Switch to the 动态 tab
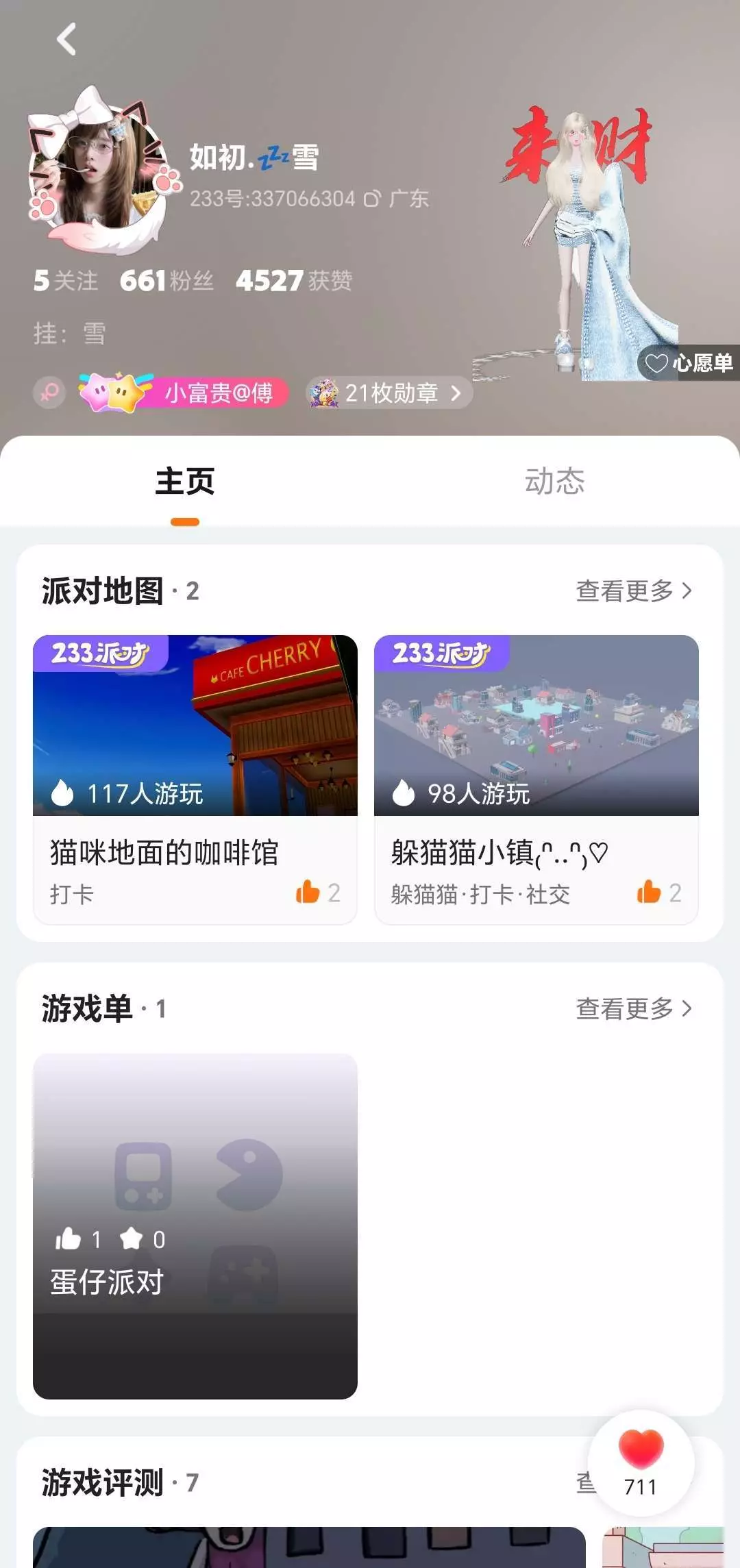The image size is (740, 1568). point(554,481)
